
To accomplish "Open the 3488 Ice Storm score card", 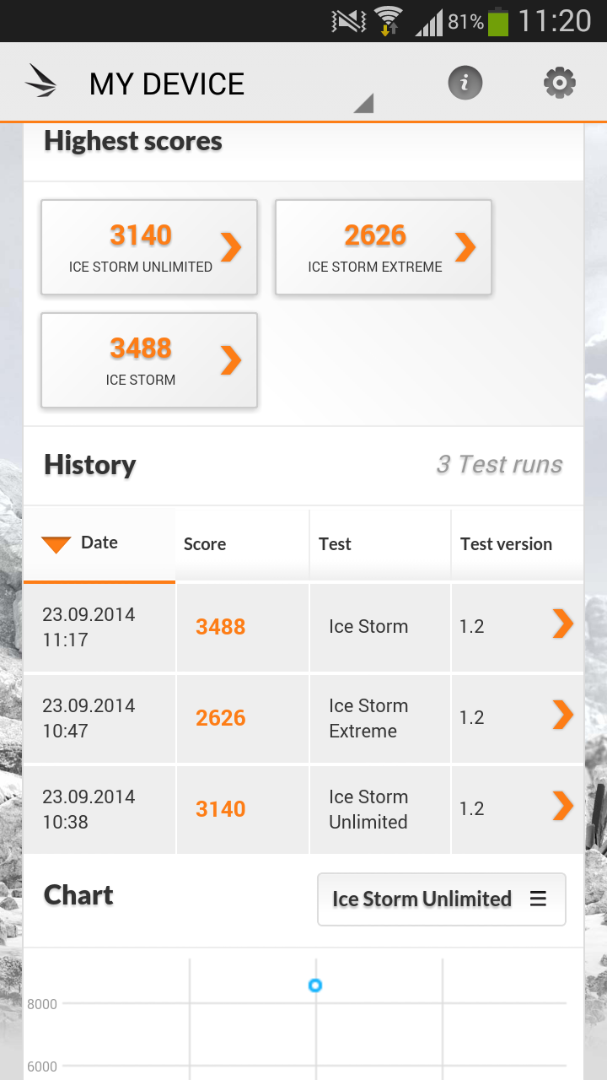I will (149, 360).
